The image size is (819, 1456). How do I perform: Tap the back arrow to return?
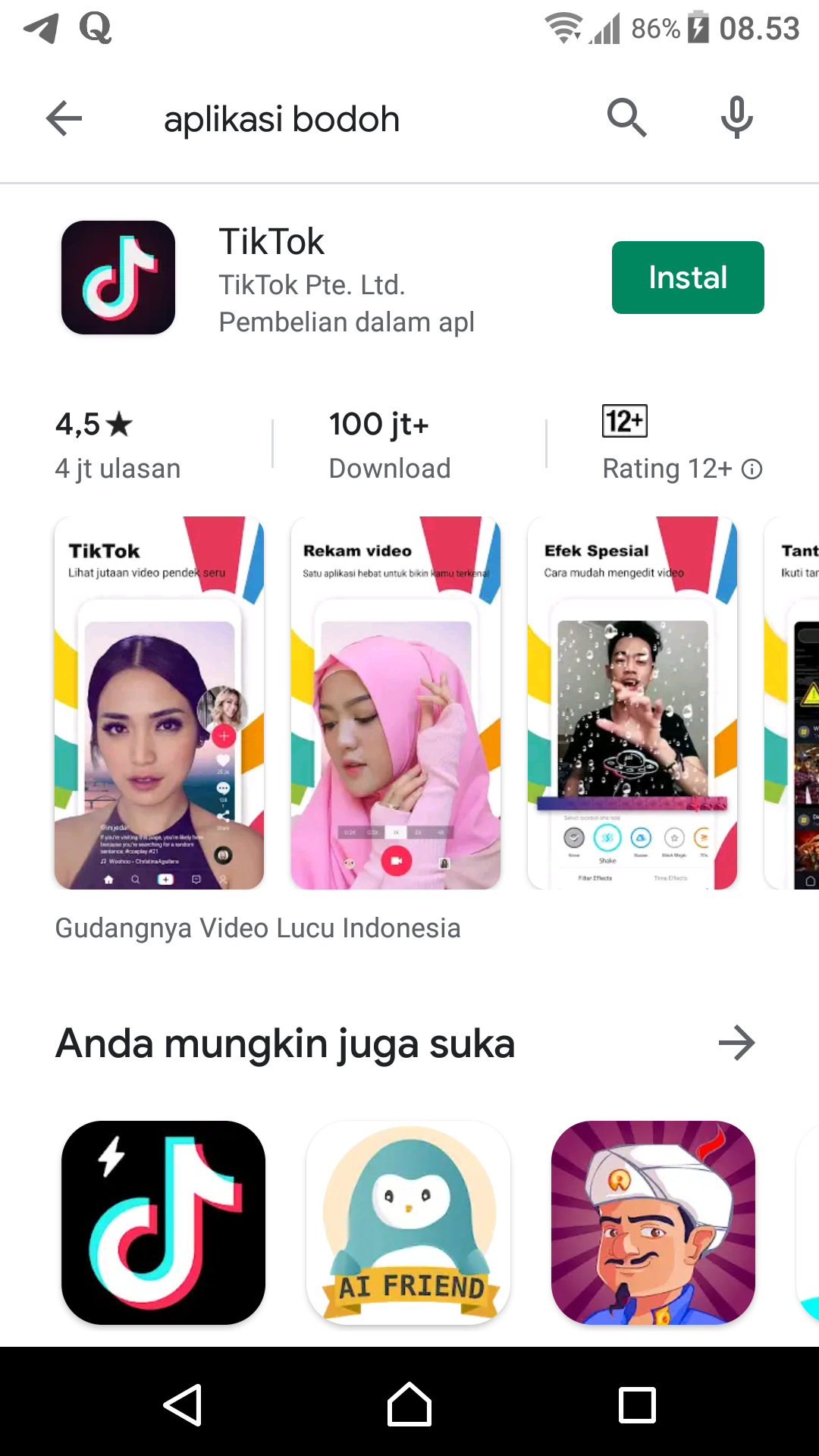[x=64, y=118]
